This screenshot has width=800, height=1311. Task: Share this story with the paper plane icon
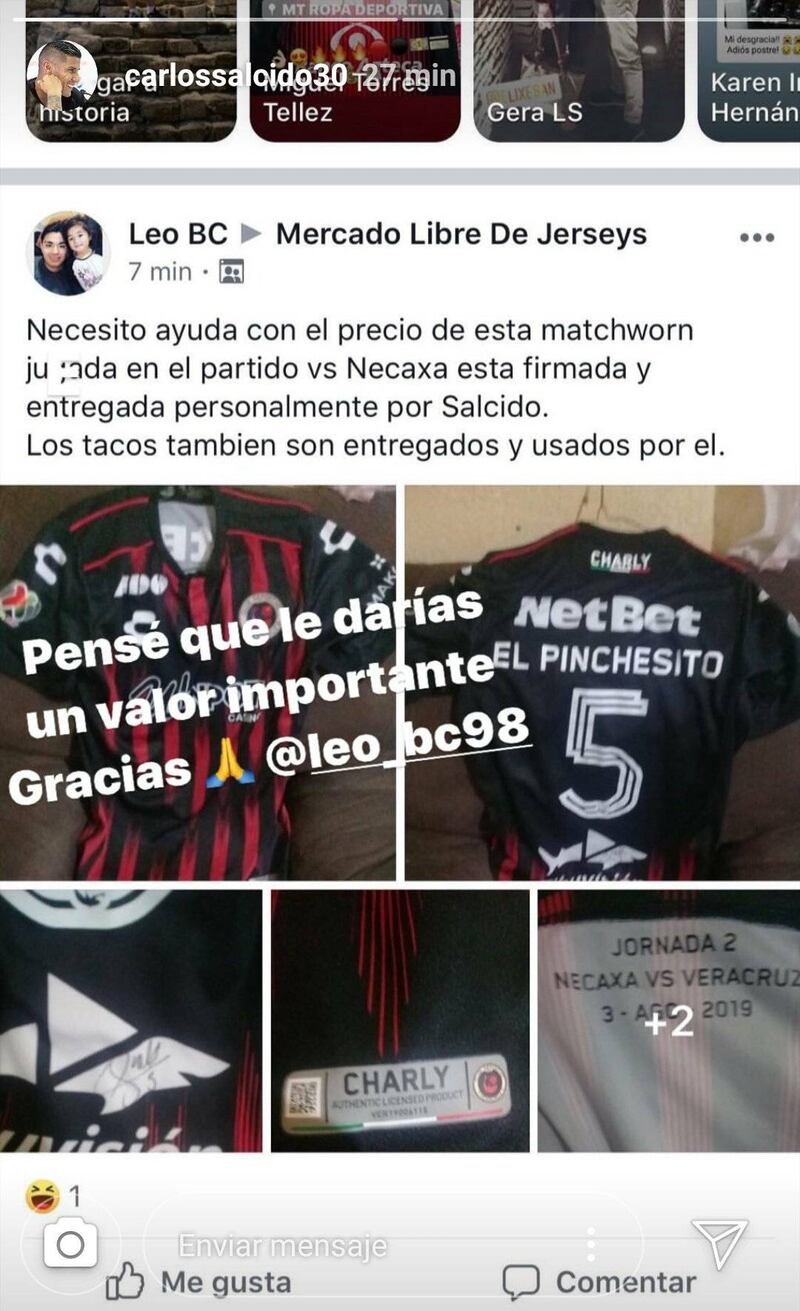[719, 1244]
